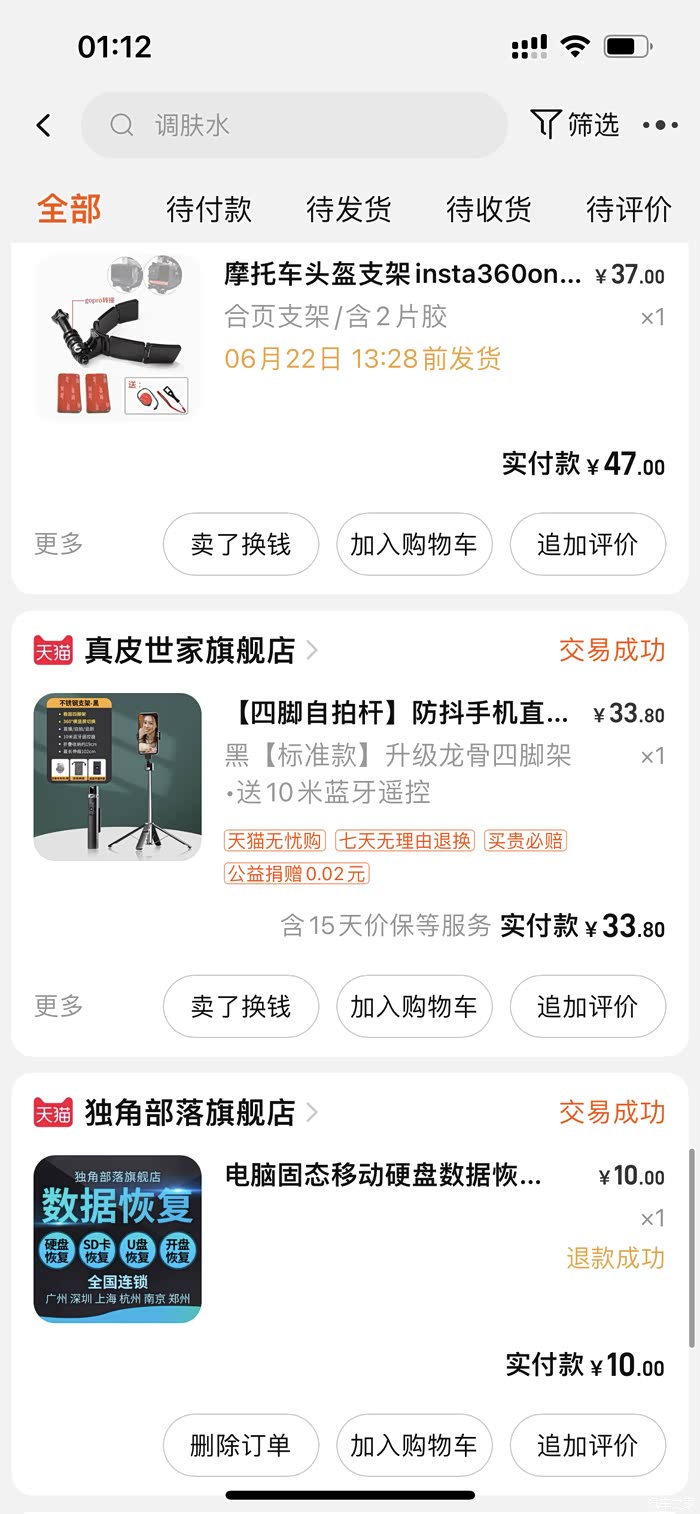
Task: Open the 四脚自拍杆 order item
Action: pyautogui.click(x=400, y=714)
